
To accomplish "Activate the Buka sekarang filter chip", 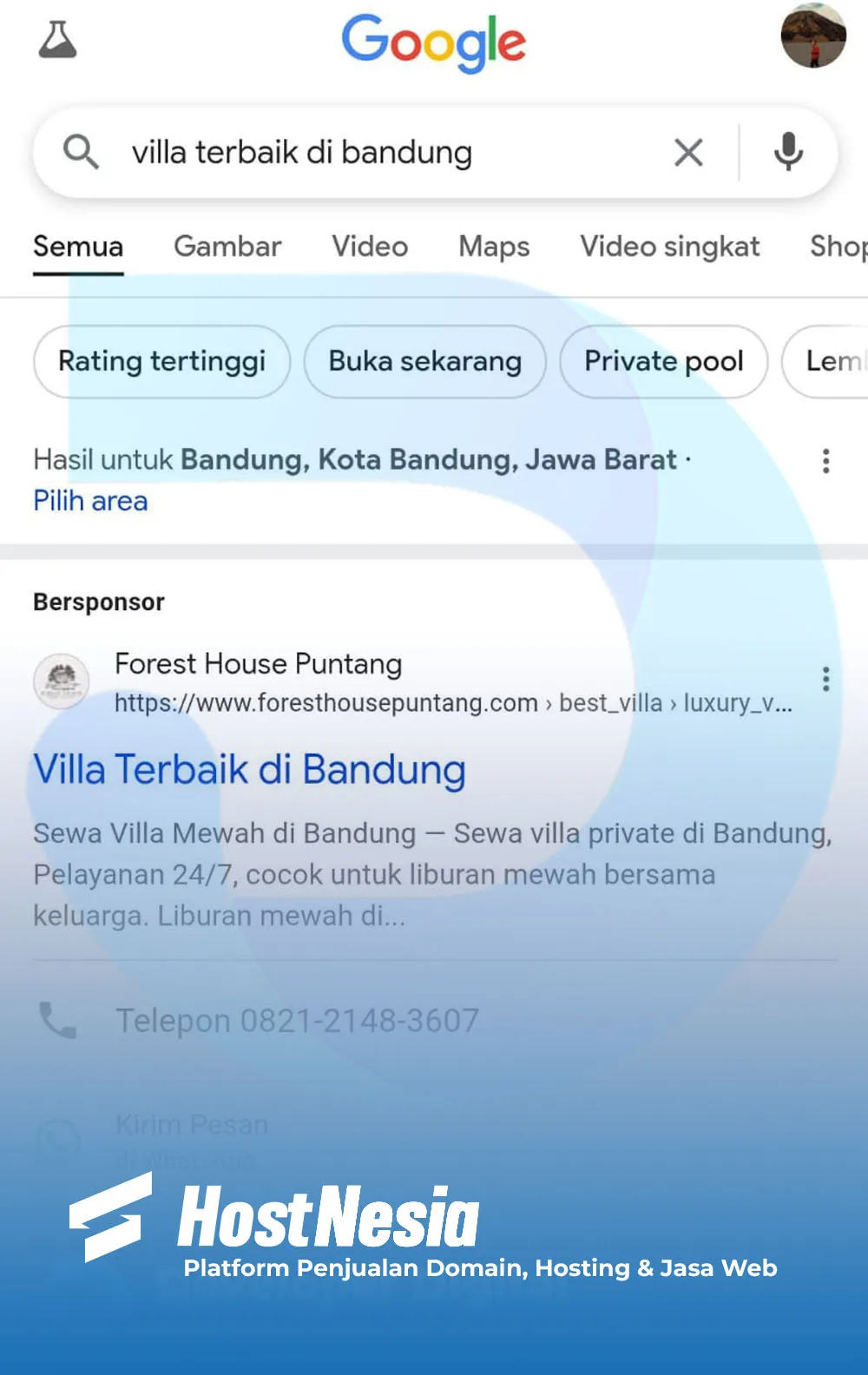I will coord(424,362).
